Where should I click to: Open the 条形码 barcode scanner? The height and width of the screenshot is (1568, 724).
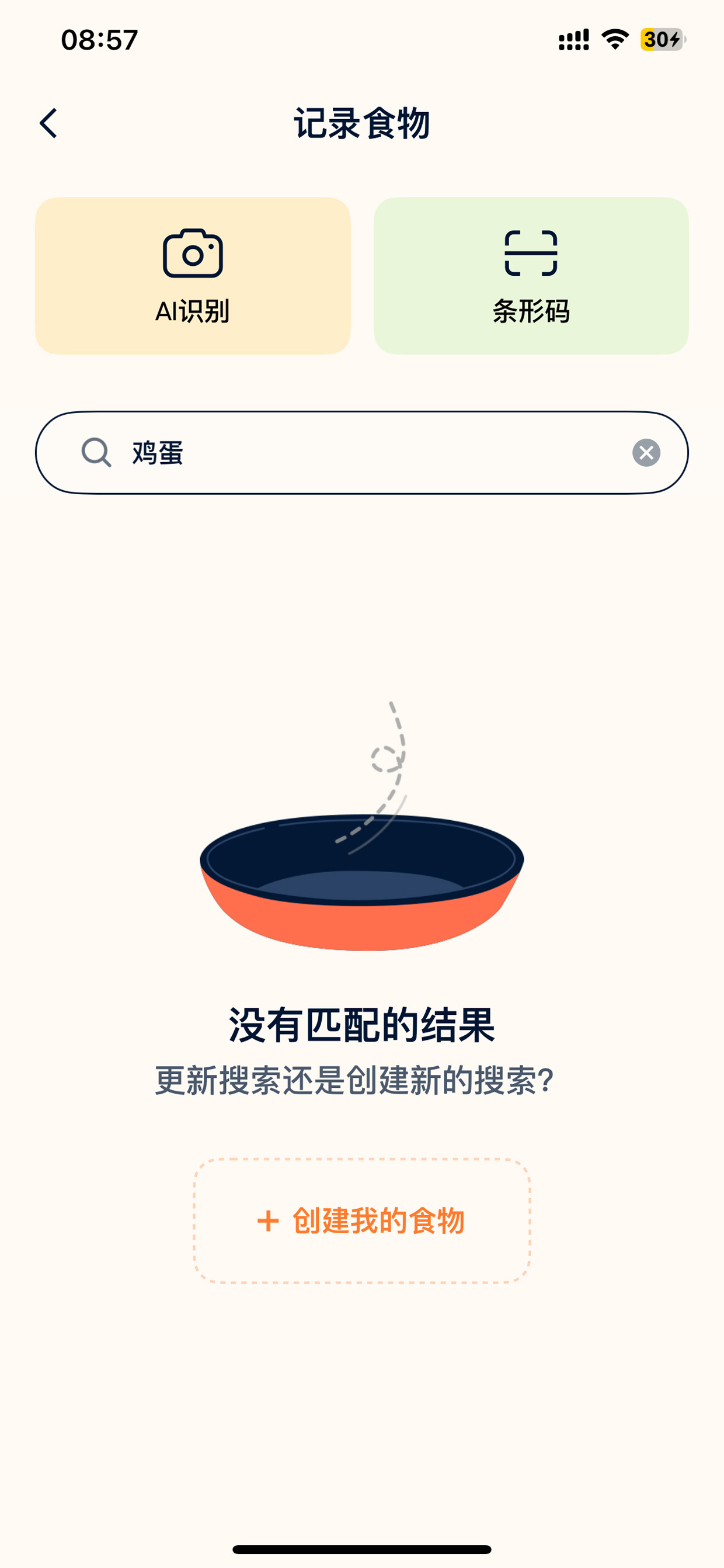531,276
